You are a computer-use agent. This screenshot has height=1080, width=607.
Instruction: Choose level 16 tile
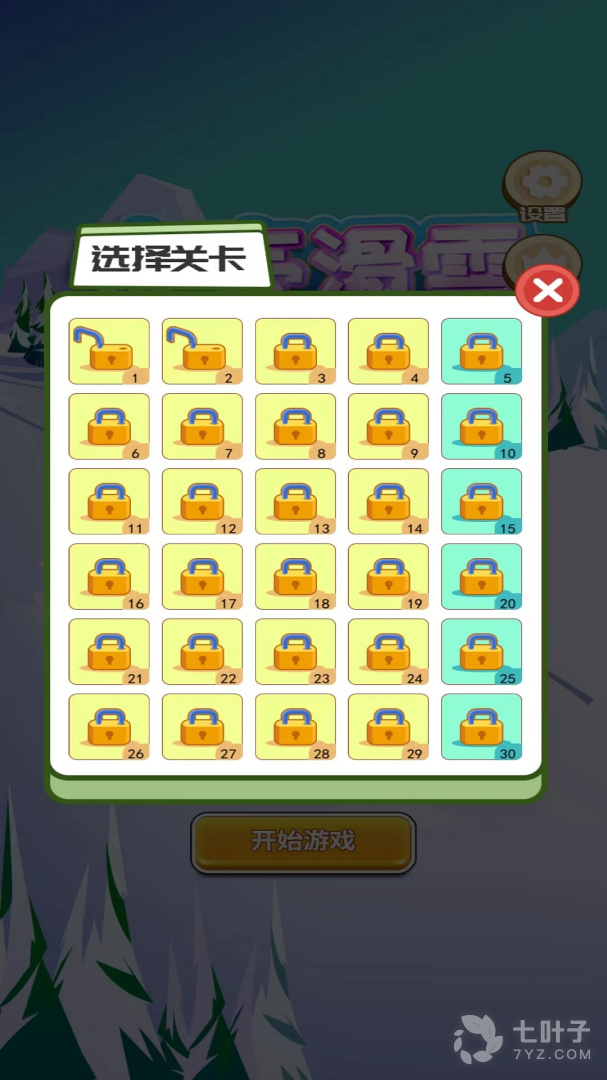pyautogui.click(x=109, y=576)
